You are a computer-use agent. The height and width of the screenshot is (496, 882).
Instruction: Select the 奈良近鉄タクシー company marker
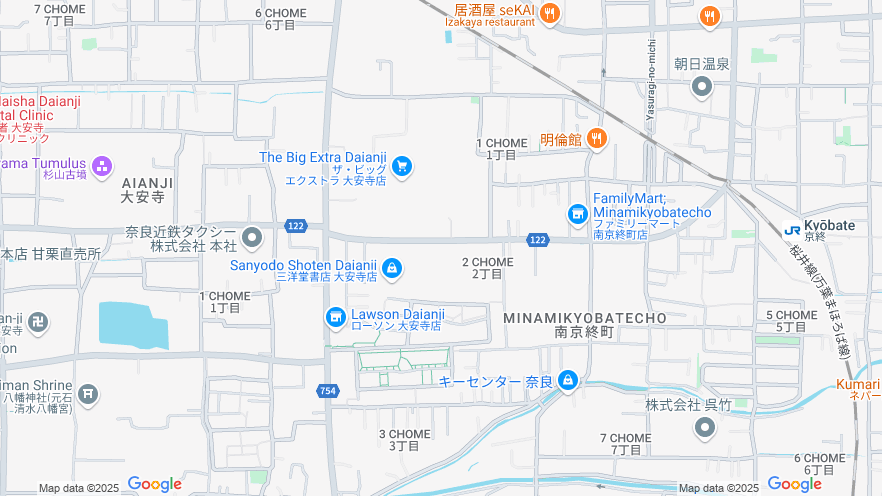click(252, 238)
